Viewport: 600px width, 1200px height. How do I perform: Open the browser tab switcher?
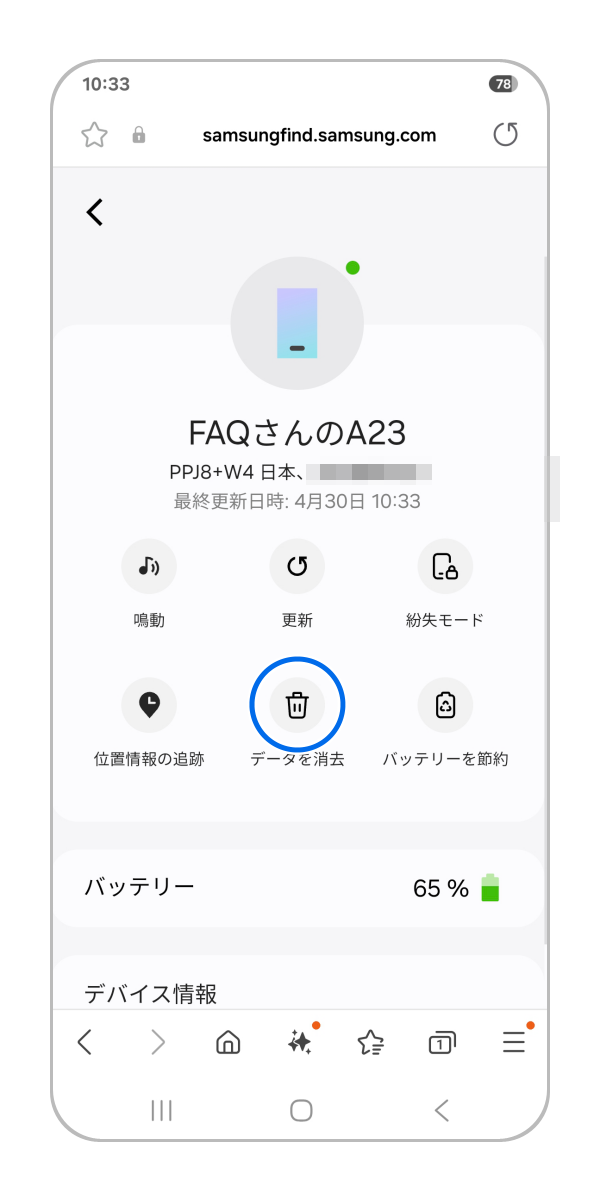click(x=441, y=1043)
